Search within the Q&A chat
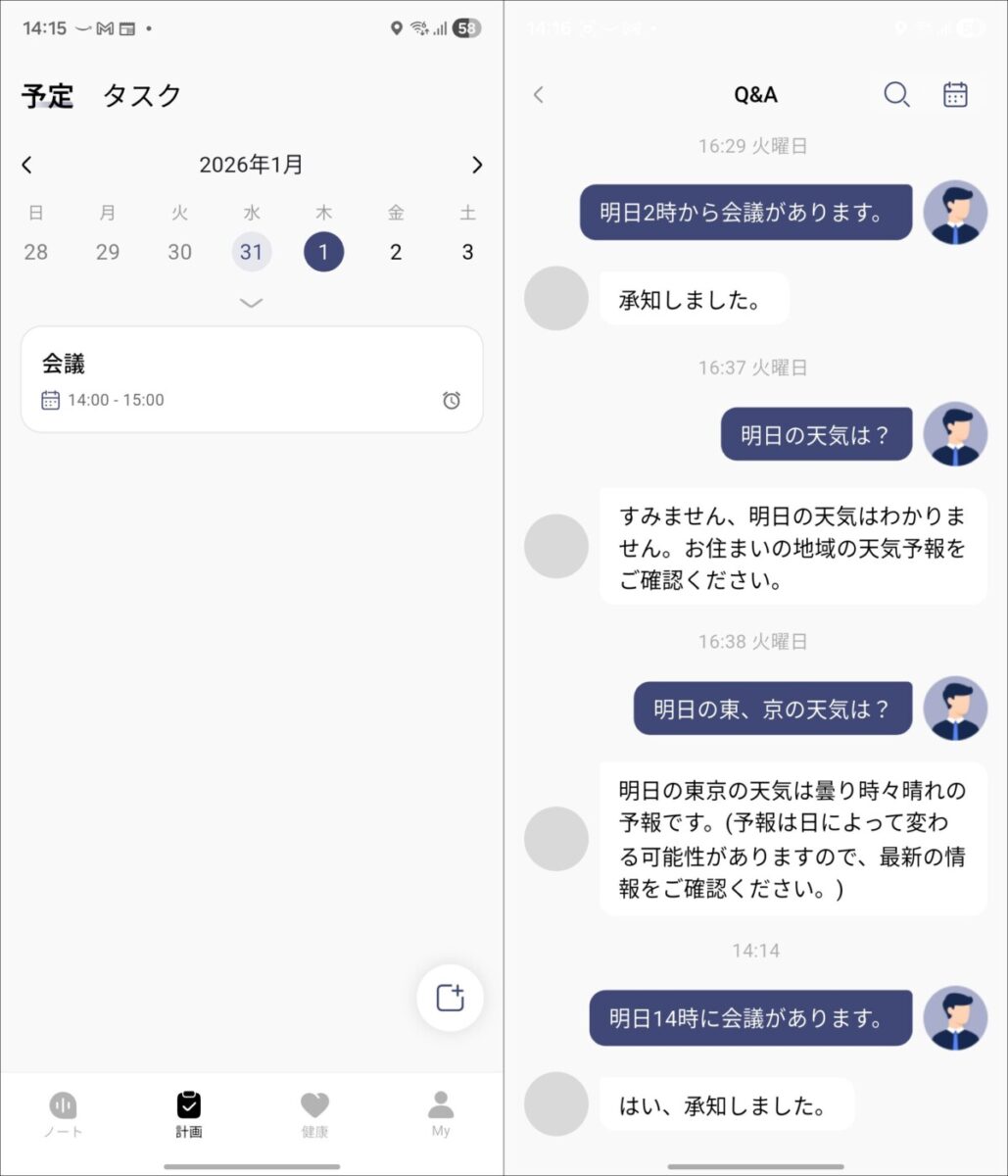Viewport: 1008px width, 1176px height. click(x=896, y=95)
